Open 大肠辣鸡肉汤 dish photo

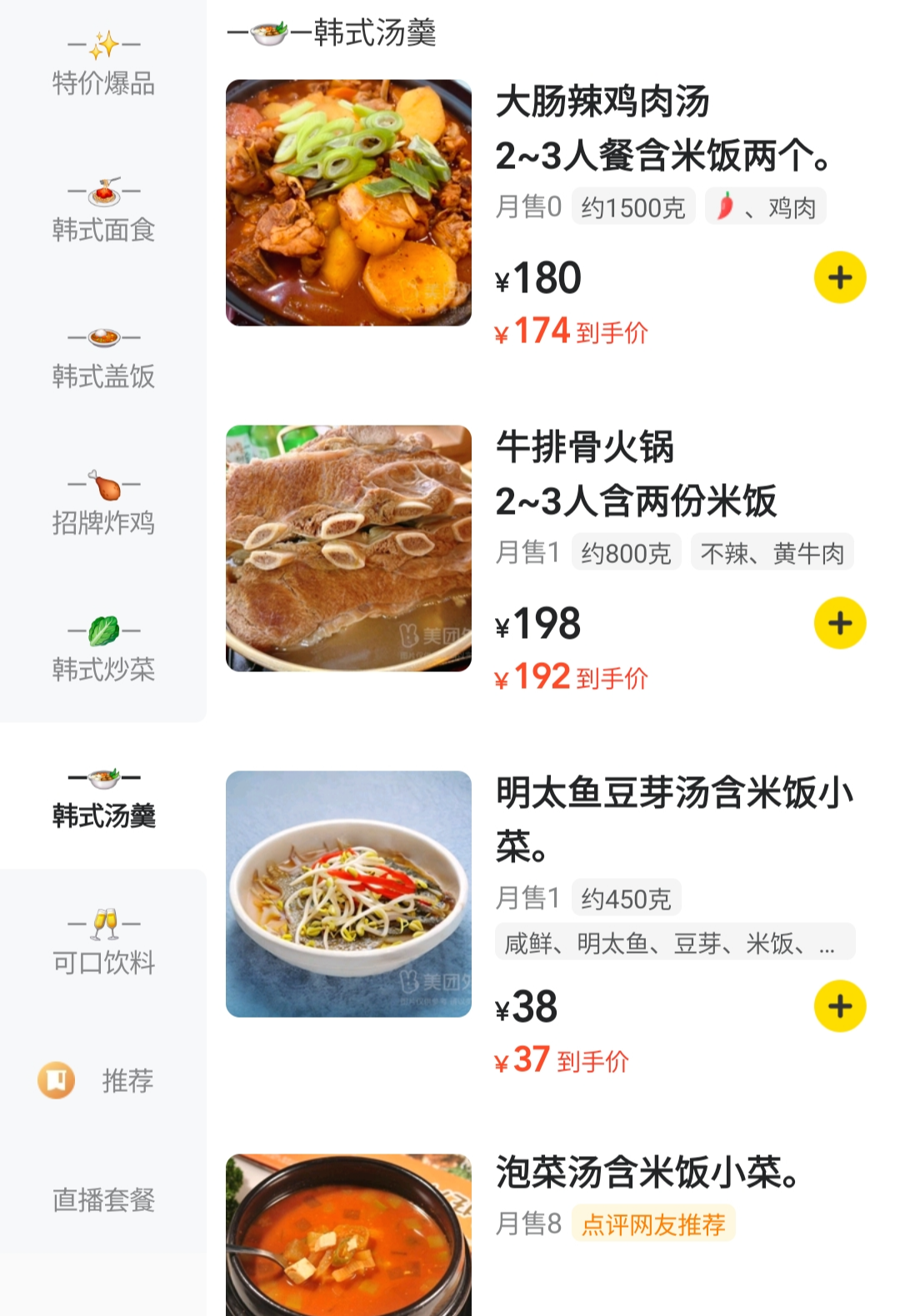pyautogui.click(x=348, y=202)
